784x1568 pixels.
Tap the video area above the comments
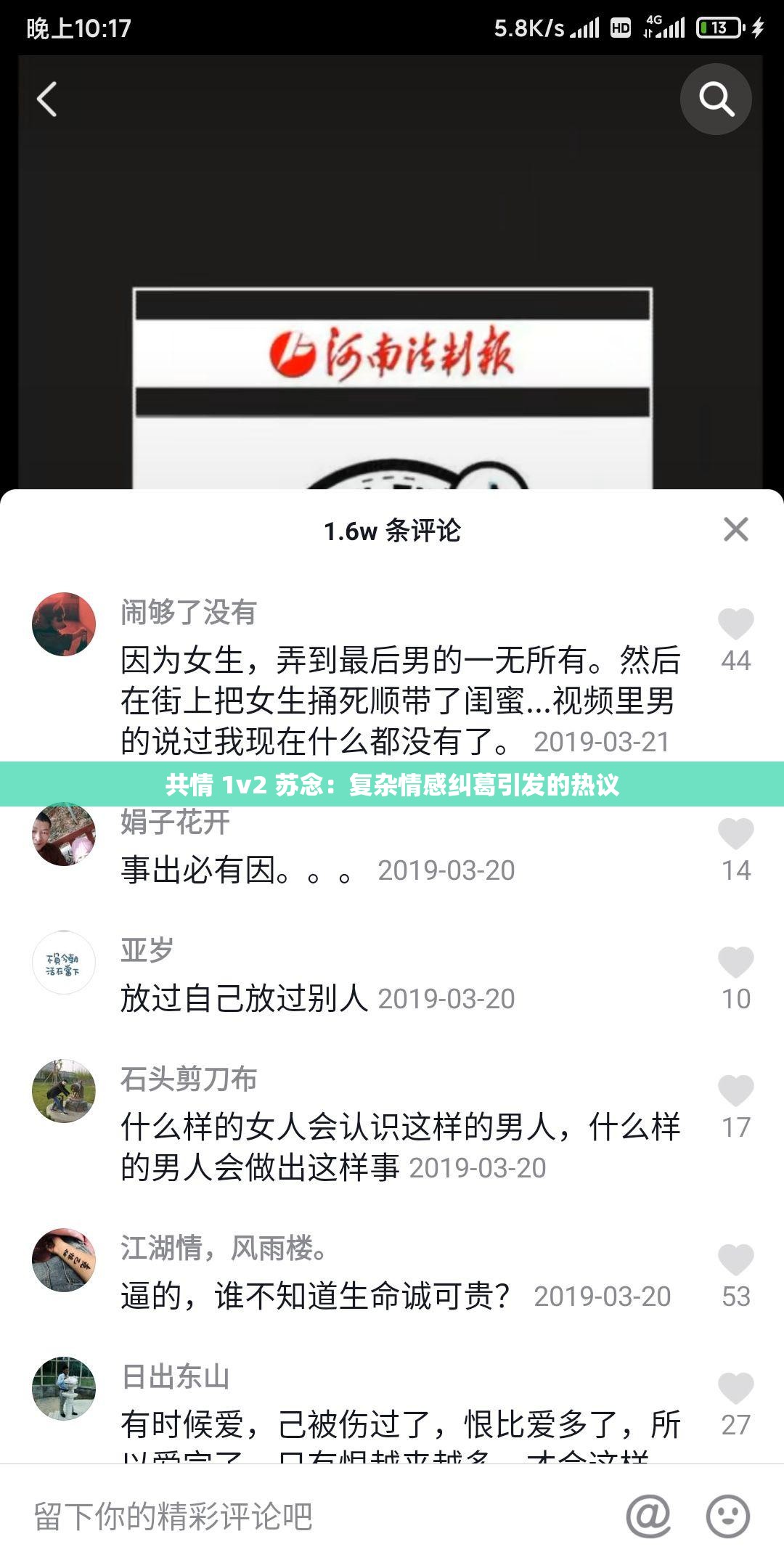pyautogui.click(x=392, y=290)
